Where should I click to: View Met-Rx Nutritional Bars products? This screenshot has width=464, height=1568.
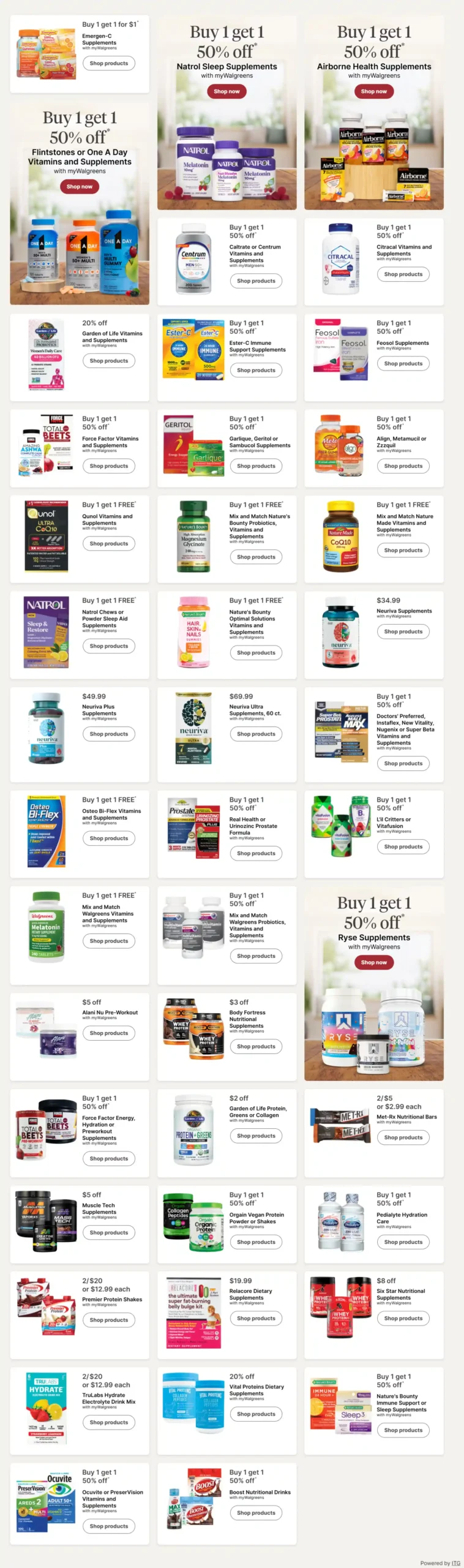[x=403, y=1137]
